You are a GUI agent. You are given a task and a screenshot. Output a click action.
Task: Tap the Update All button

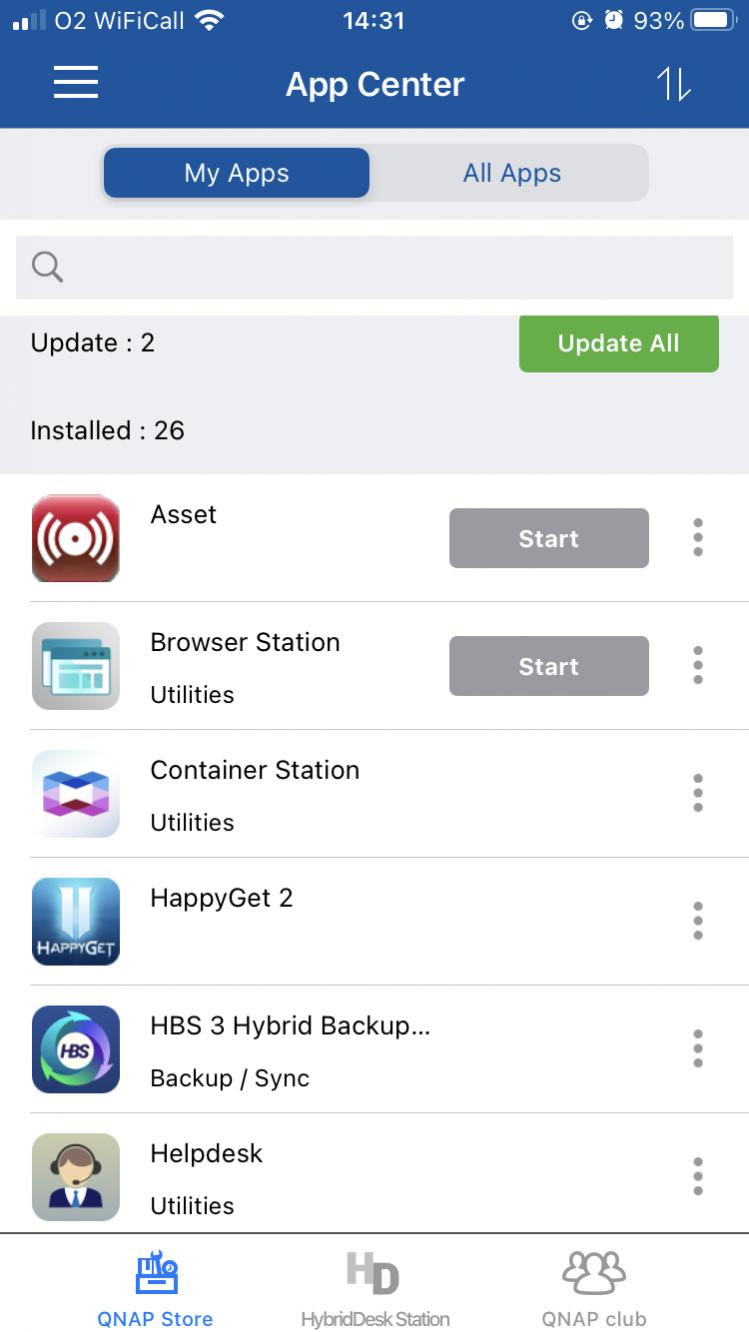618,344
